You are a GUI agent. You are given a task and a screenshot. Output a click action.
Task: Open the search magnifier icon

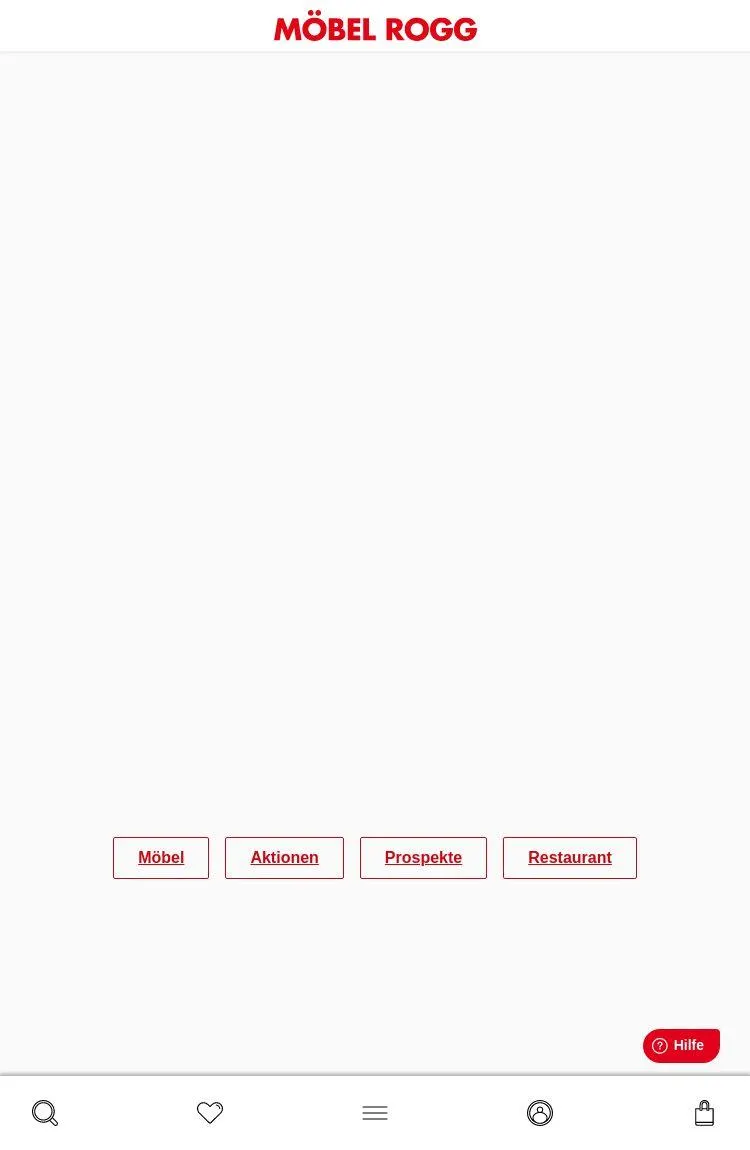[x=45, y=1113]
